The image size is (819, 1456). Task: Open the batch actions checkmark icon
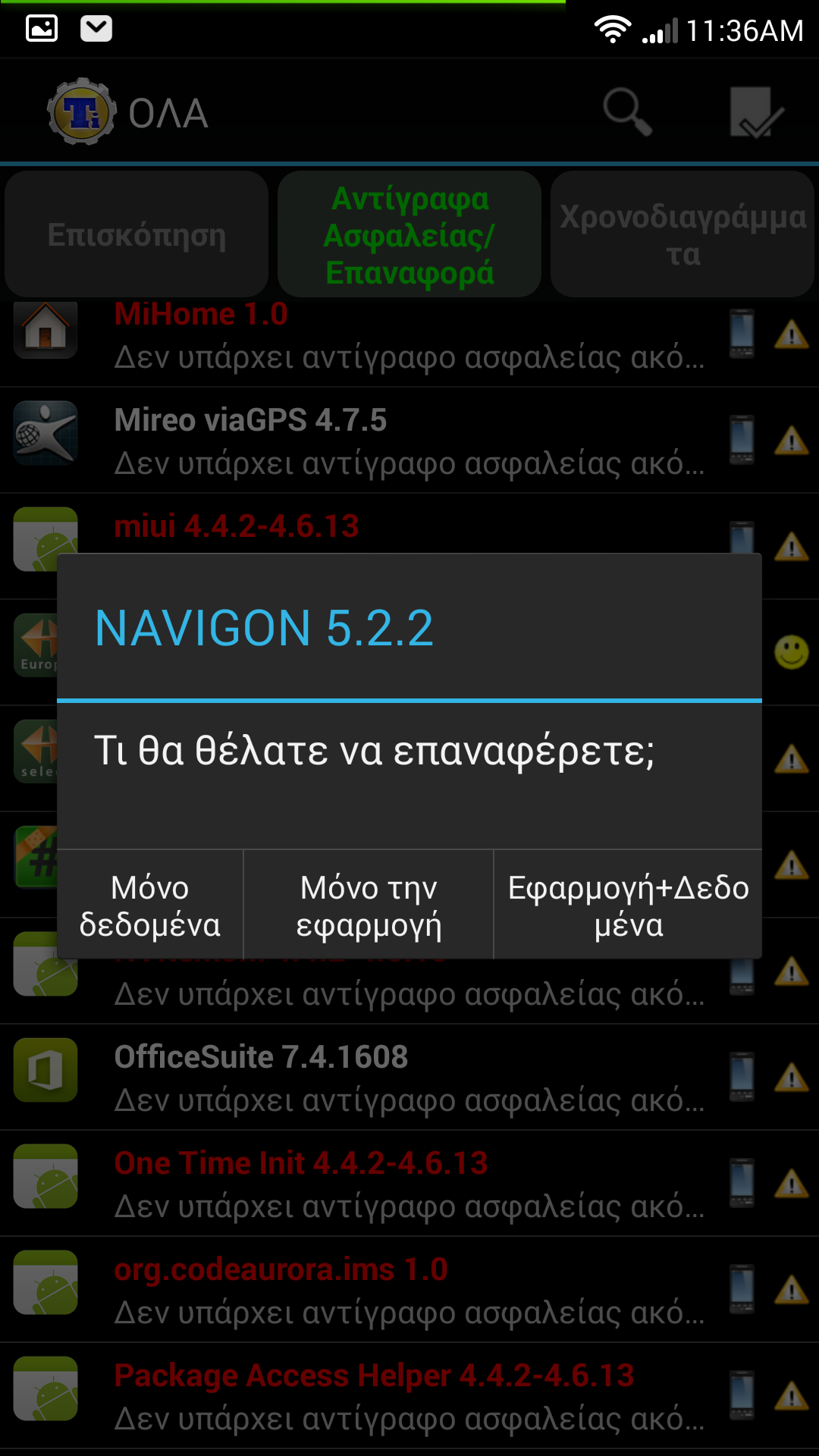click(x=756, y=112)
